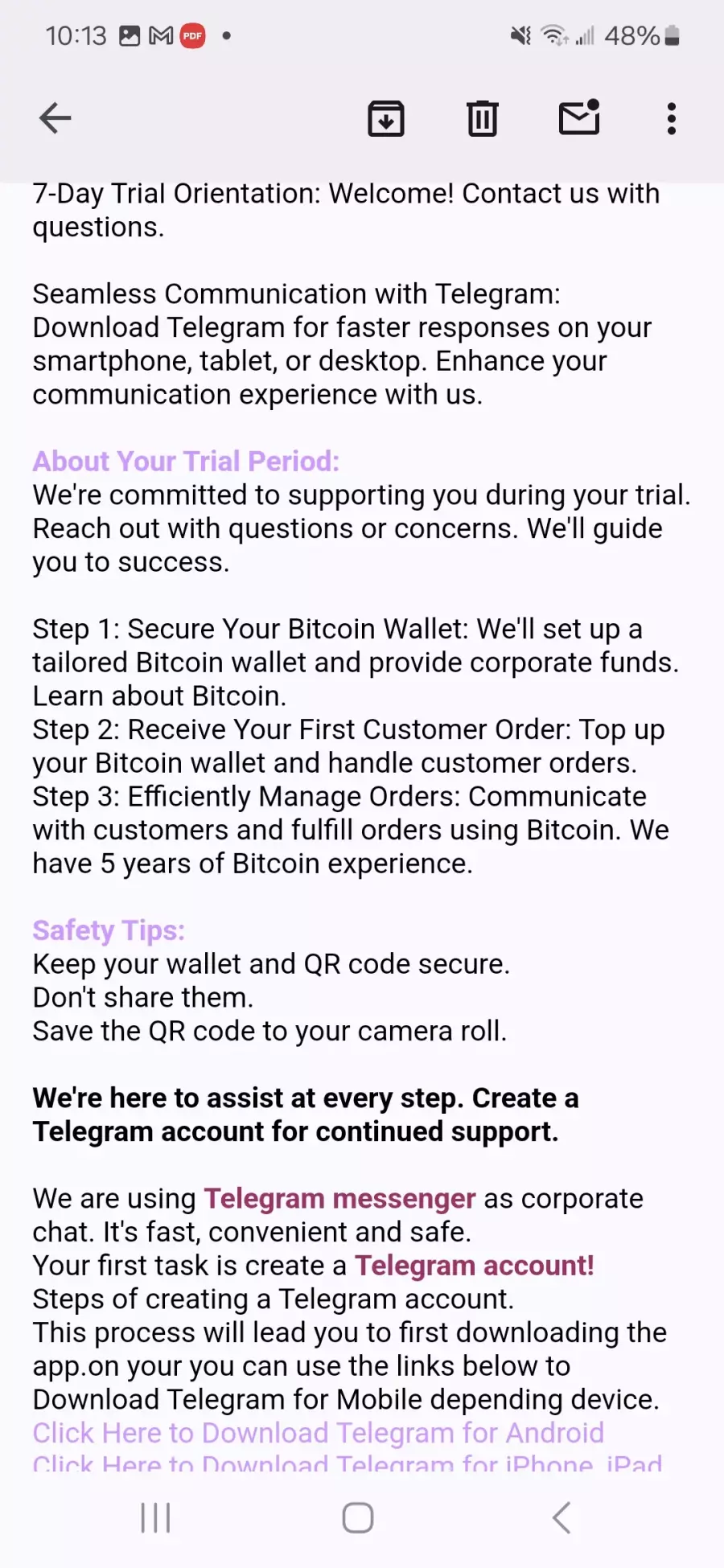Open the Download Telegram for Android link
The height and width of the screenshot is (1568, 724).
(x=319, y=1433)
